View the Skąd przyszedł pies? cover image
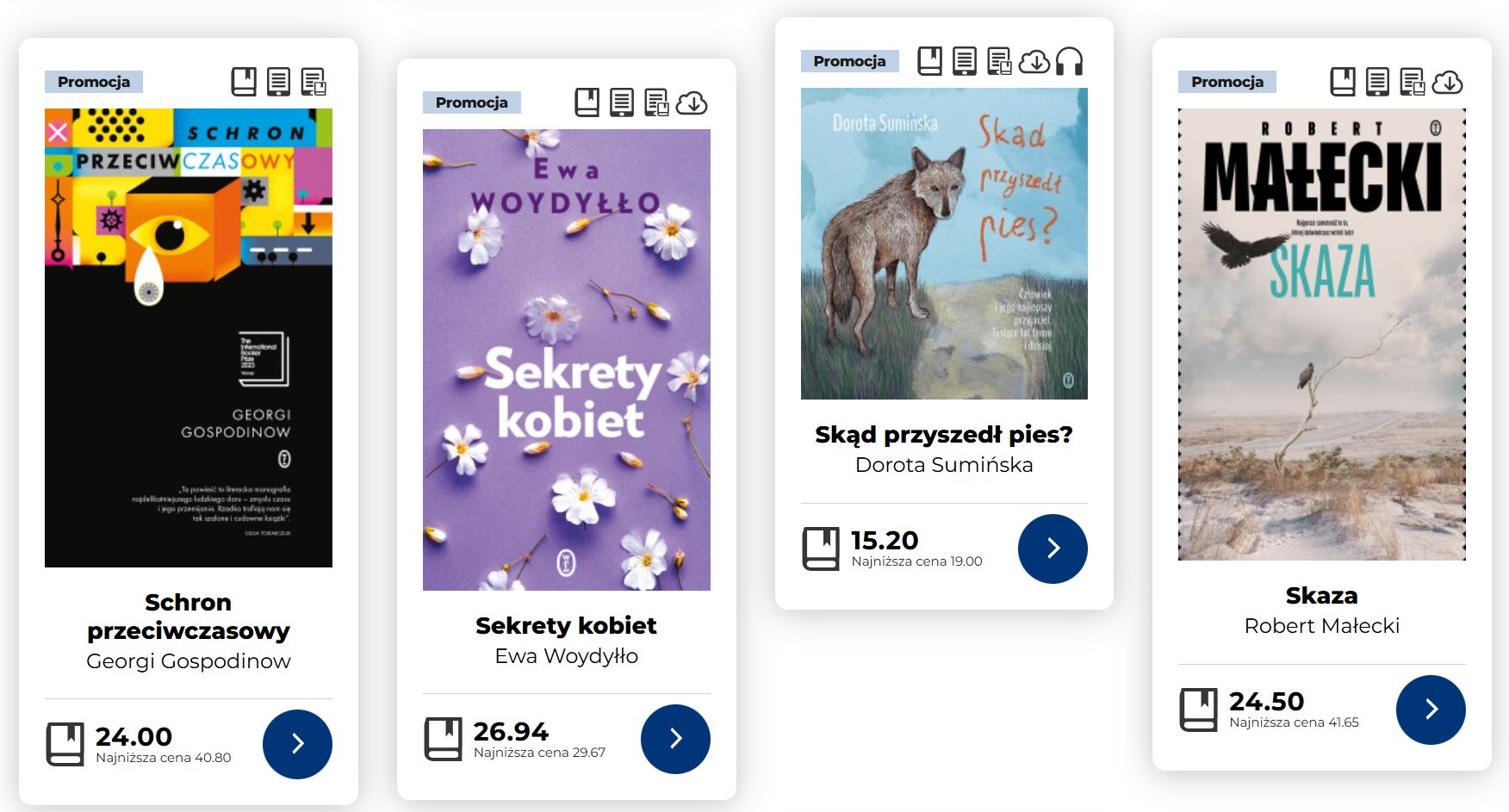Image resolution: width=1509 pixels, height=812 pixels. point(944,244)
